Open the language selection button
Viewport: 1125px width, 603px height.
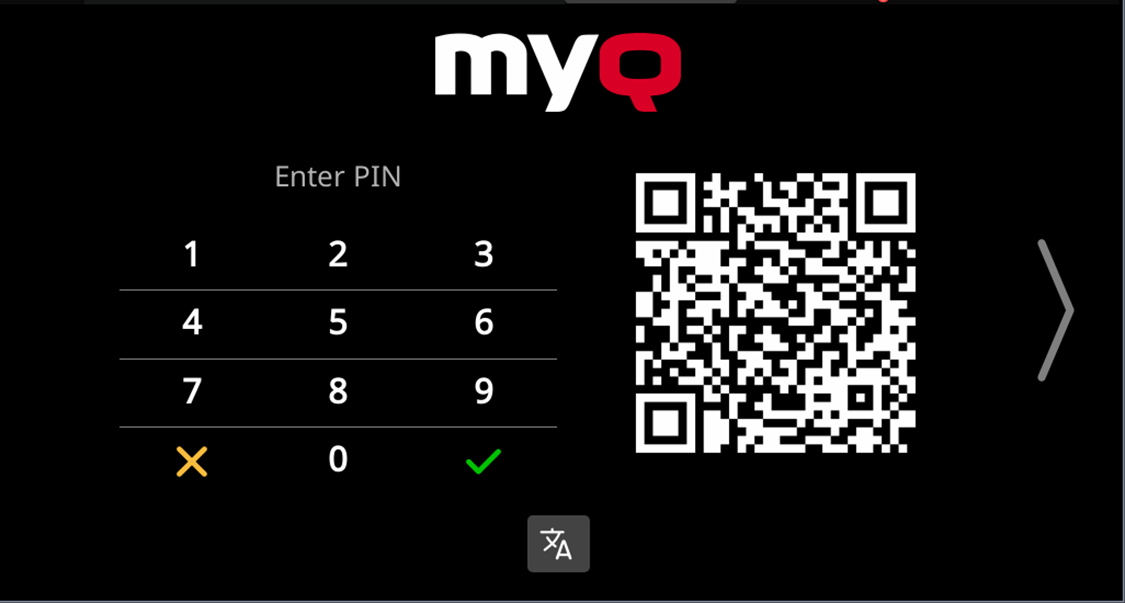558,544
